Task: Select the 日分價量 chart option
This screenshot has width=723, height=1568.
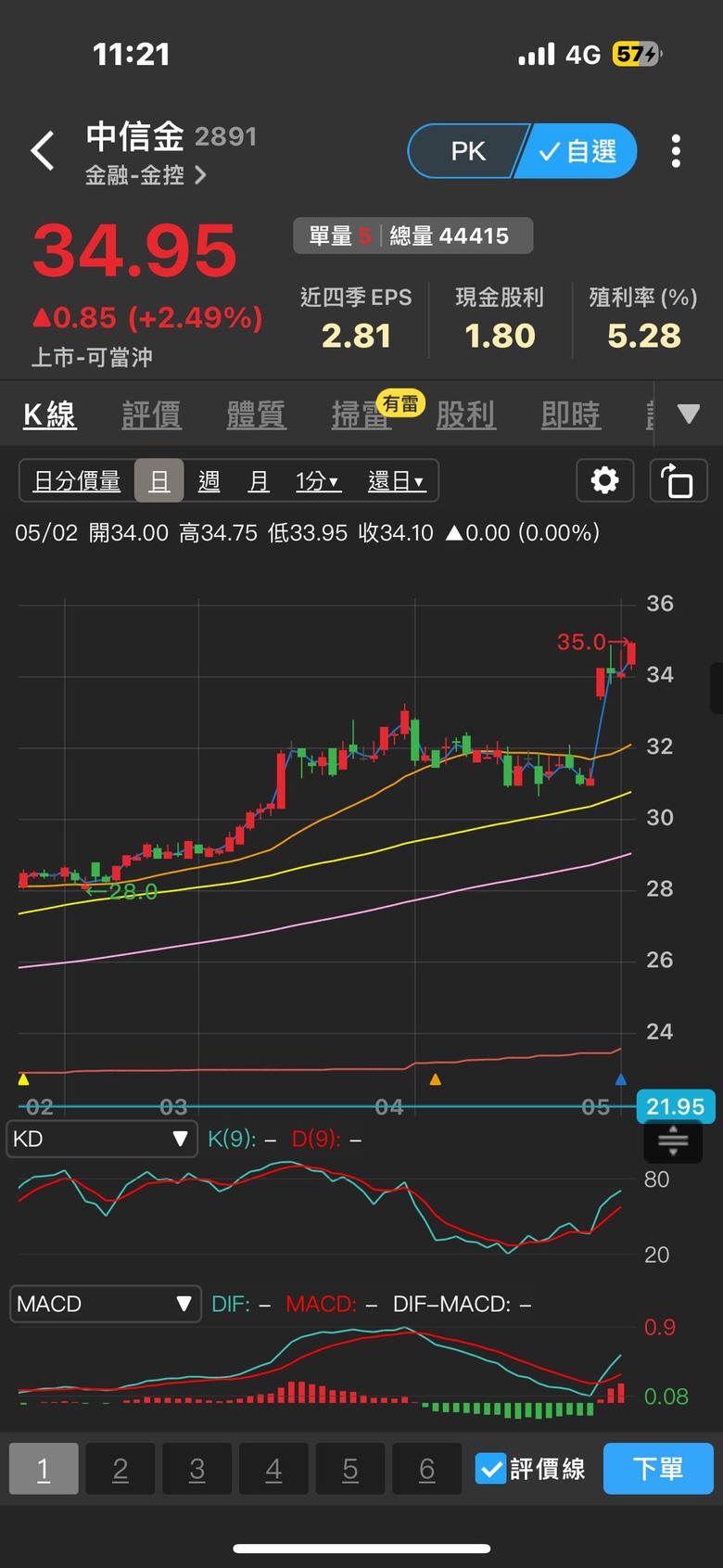Action: 77,481
